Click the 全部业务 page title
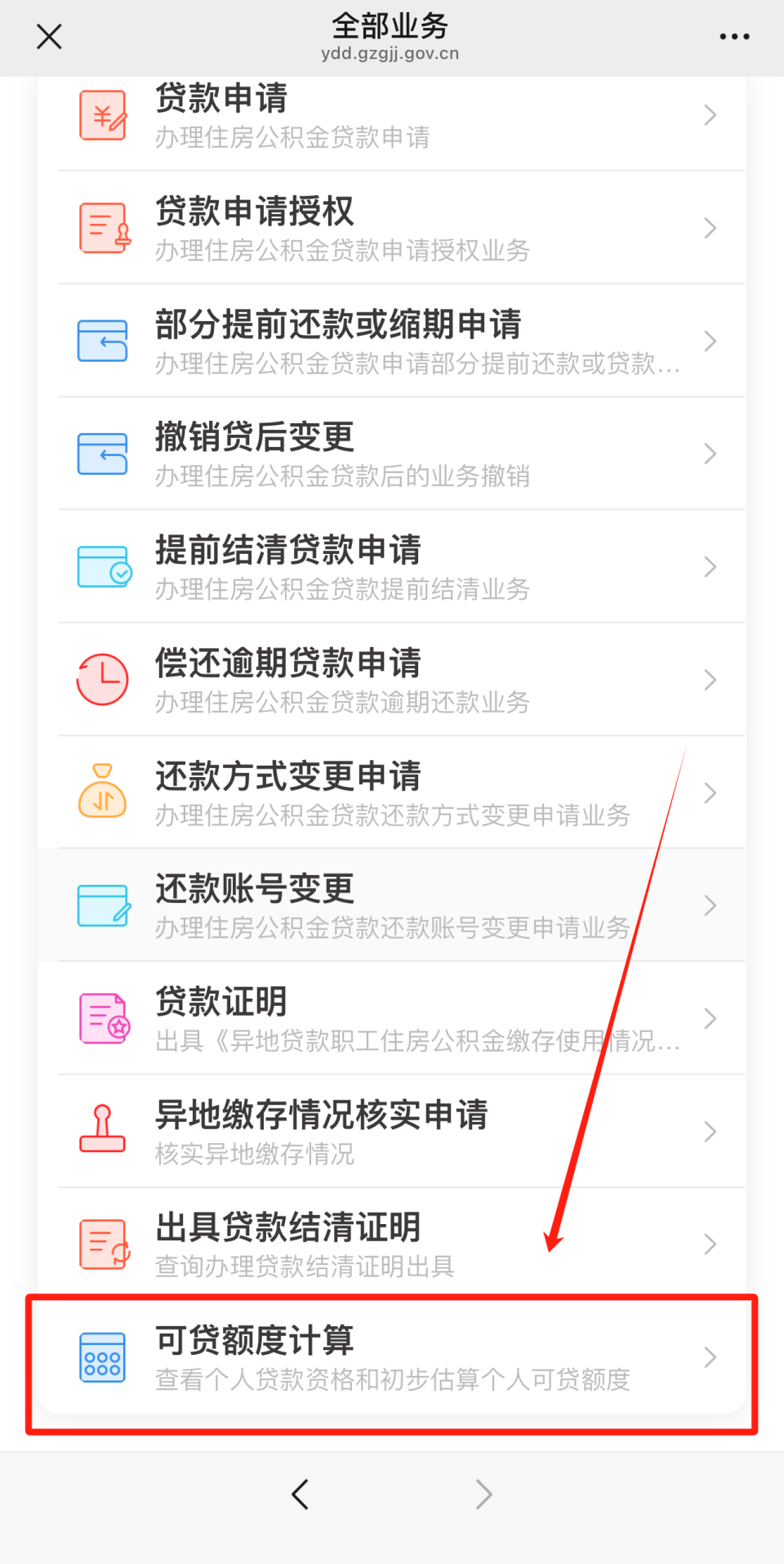This screenshot has width=784, height=1564. coord(390,26)
